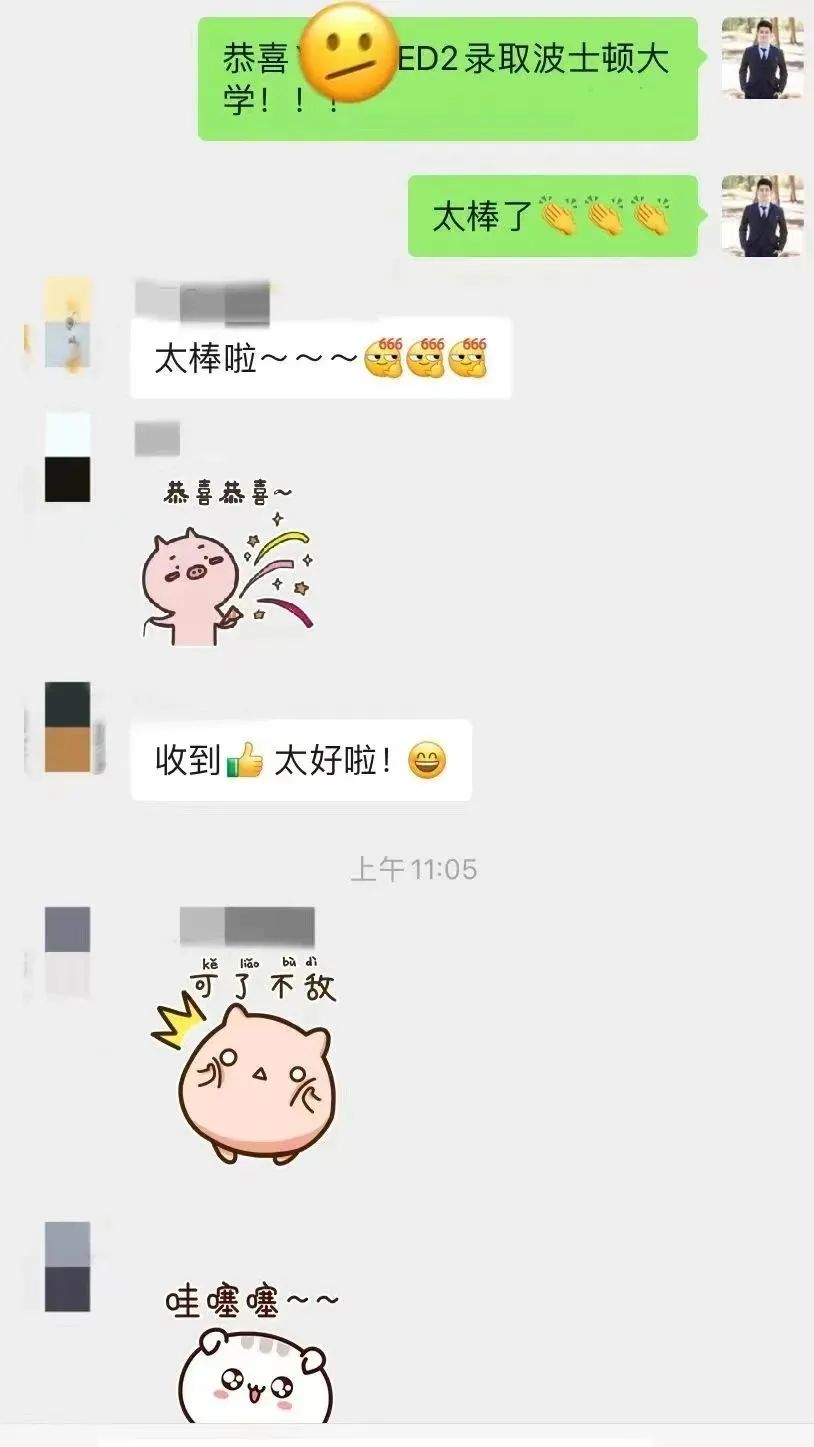Screen dimensions: 814x1447
Task: Open the 哇噻噻 cat sticker
Action: click(254, 1355)
